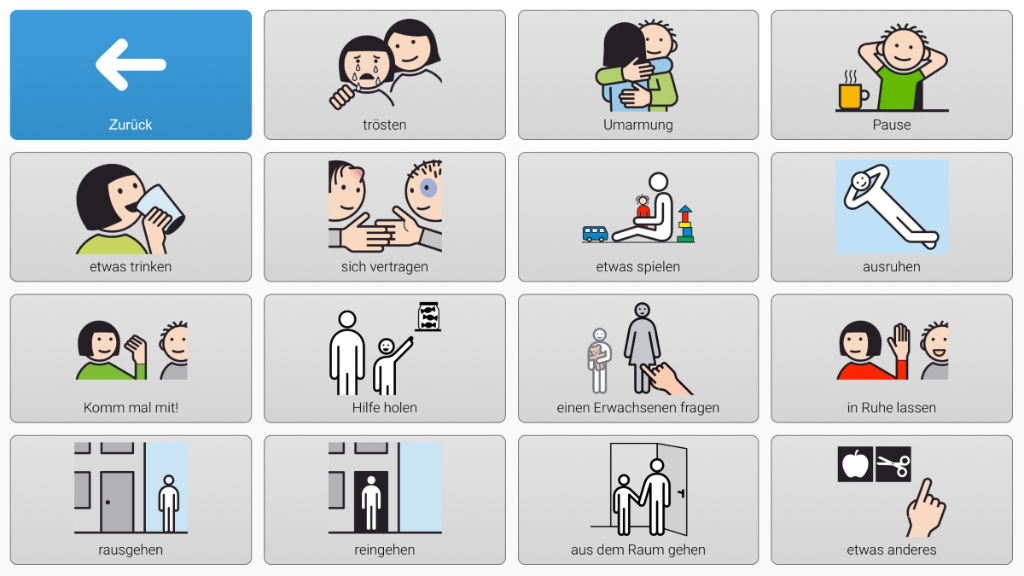Select etwas trinken
Viewport: 1024px width, 576px height.
click(131, 217)
